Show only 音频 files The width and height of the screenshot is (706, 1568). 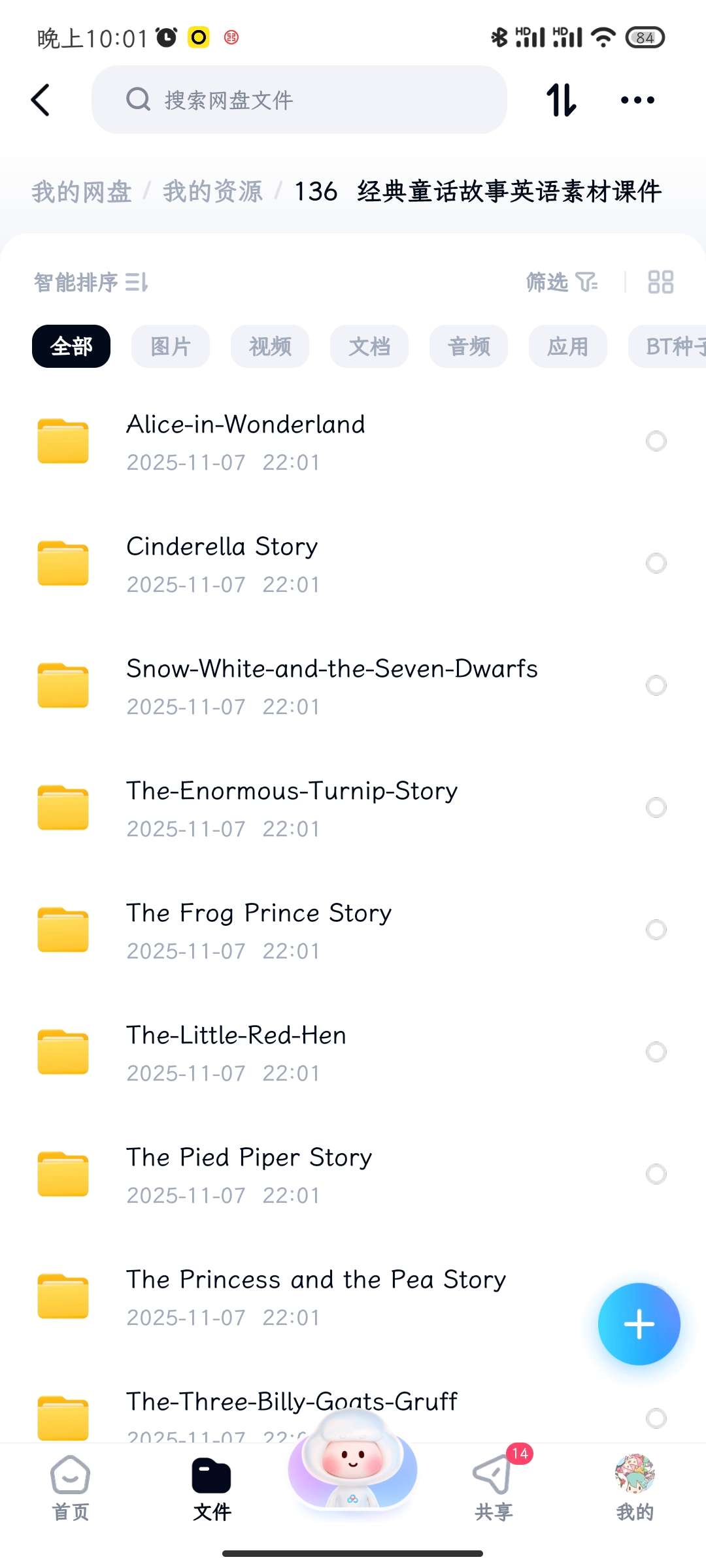(469, 346)
